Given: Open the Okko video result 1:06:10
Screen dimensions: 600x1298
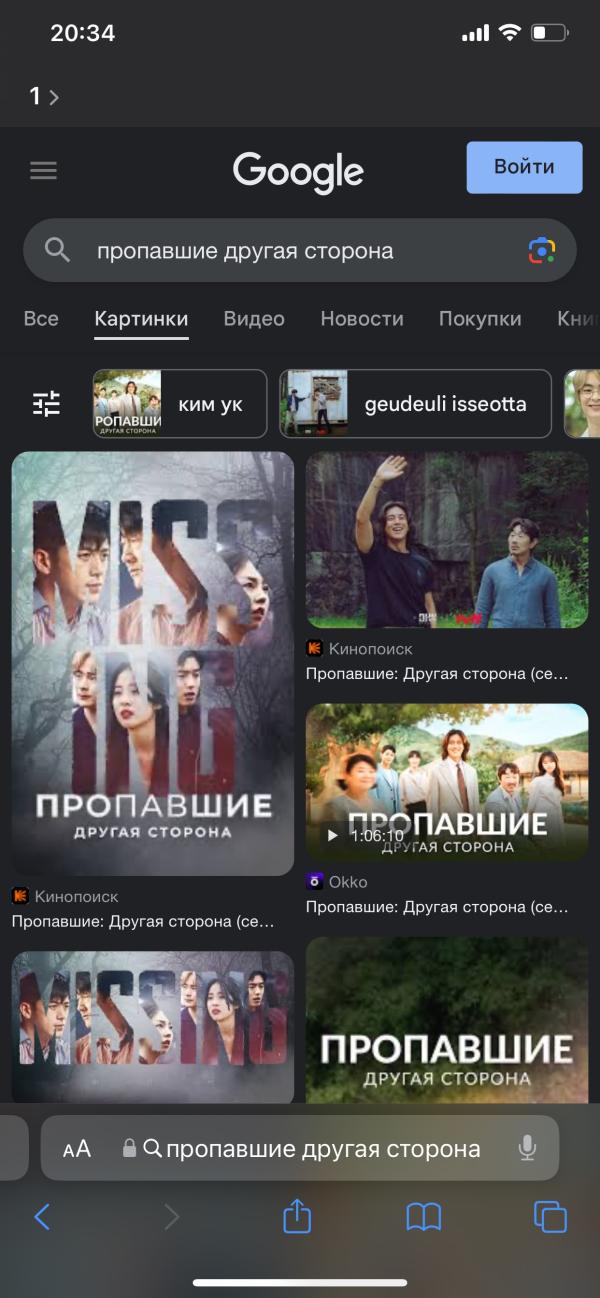Looking at the screenshot, I should [447, 782].
